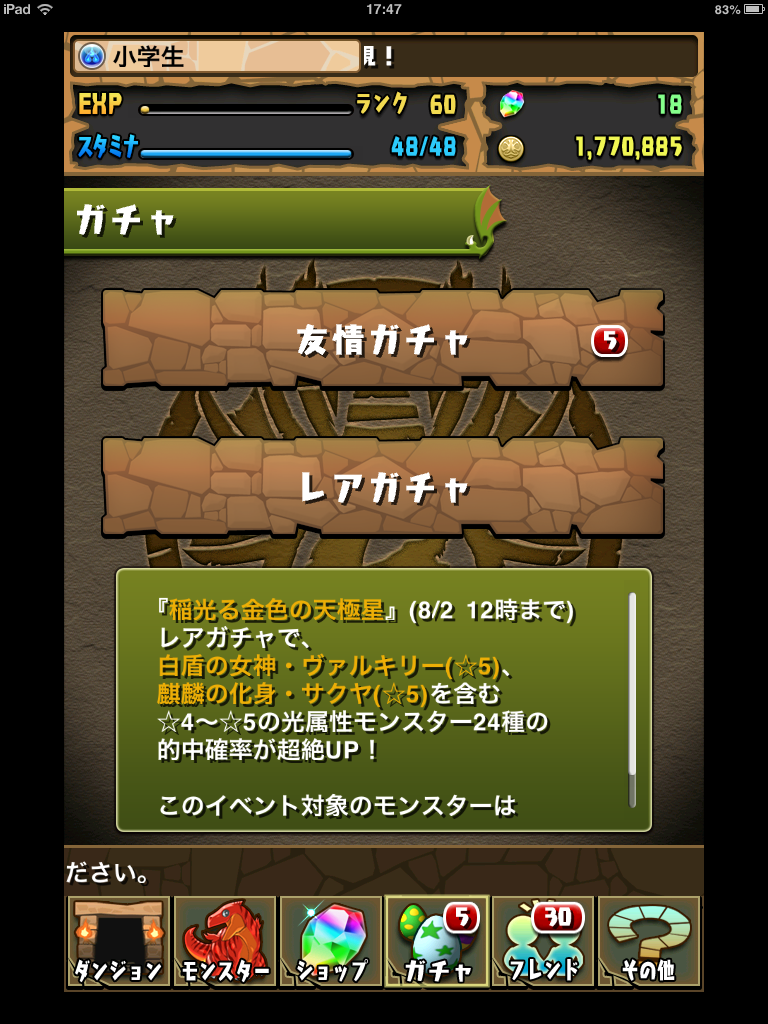Screen dimensions: 768x1024
Task: Open the 友情ガチャ friend gacha
Action: 383,340
